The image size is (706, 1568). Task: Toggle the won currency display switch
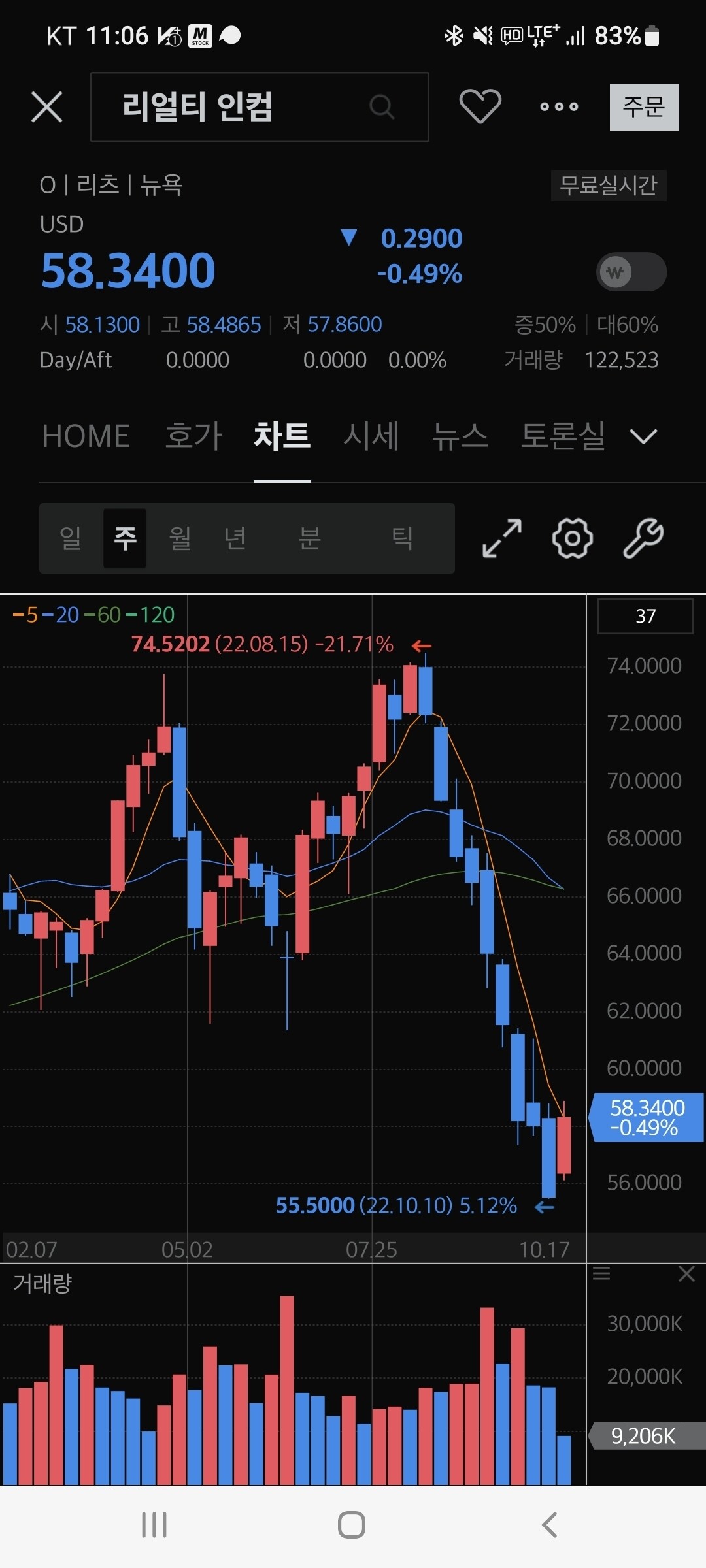[x=630, y=272]
